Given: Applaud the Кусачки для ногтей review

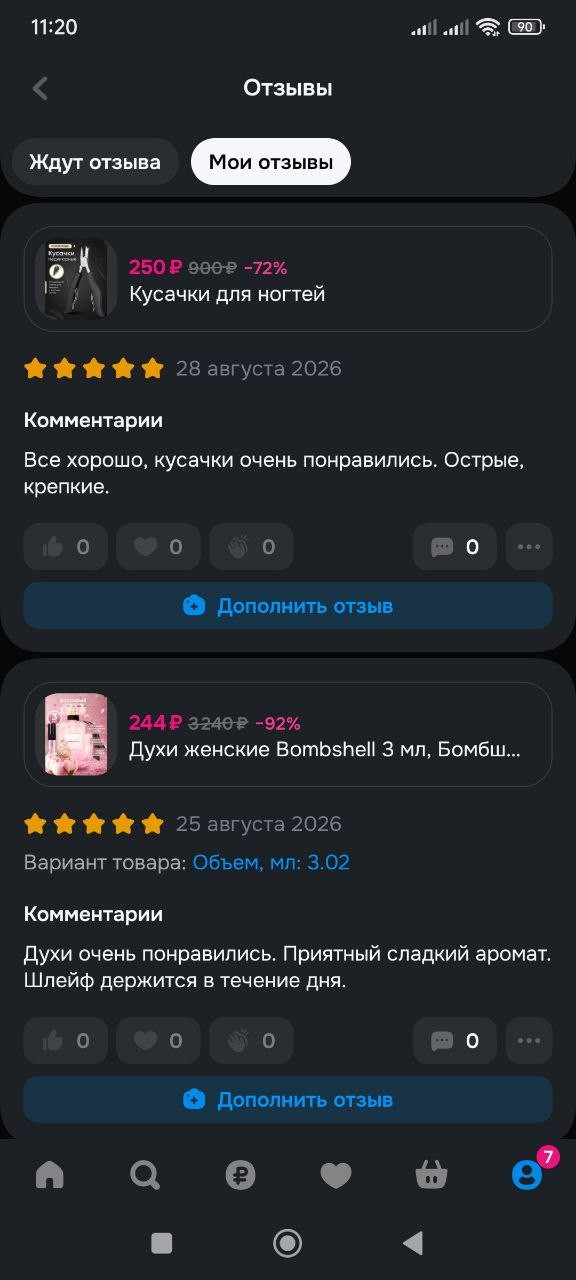Looking at the screenshot, I should 251,547.
